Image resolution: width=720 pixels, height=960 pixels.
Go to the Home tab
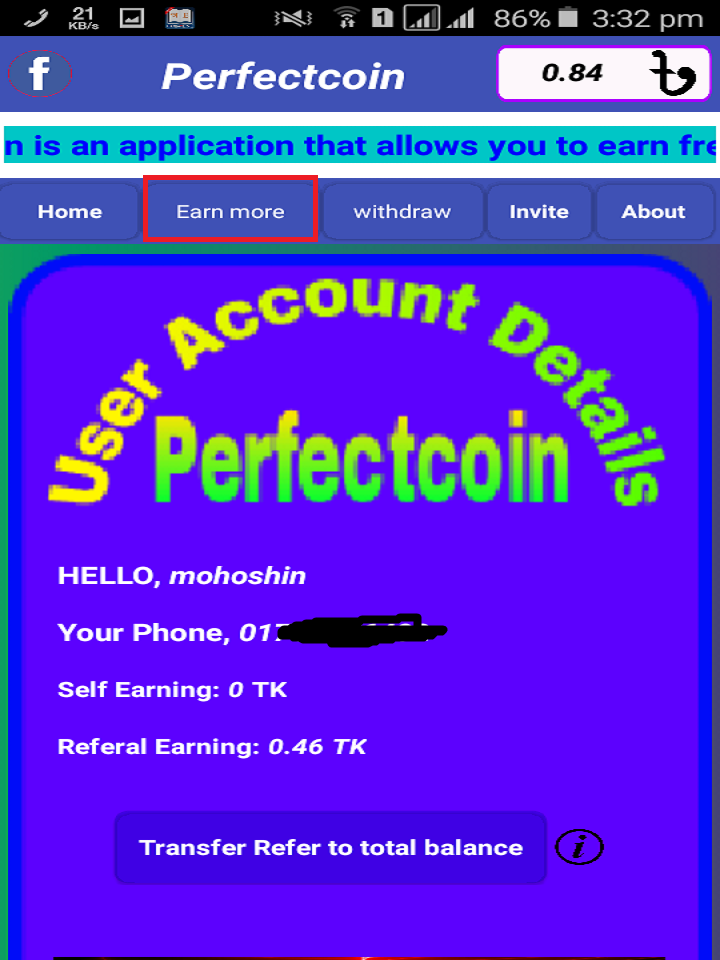click(69, 212)
